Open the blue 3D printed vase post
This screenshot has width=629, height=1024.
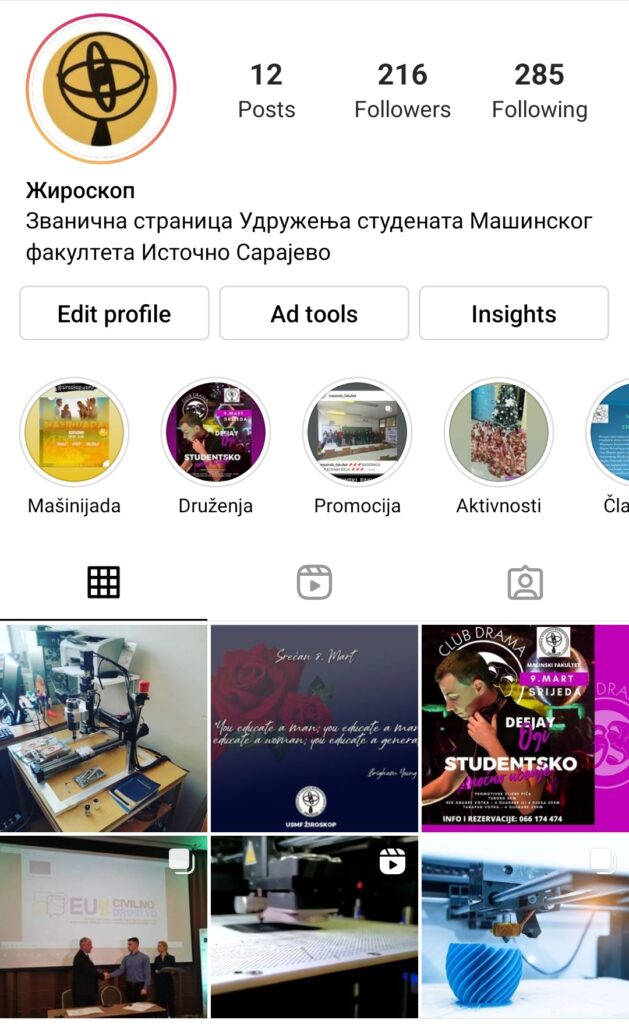click(x=525, y=927)
